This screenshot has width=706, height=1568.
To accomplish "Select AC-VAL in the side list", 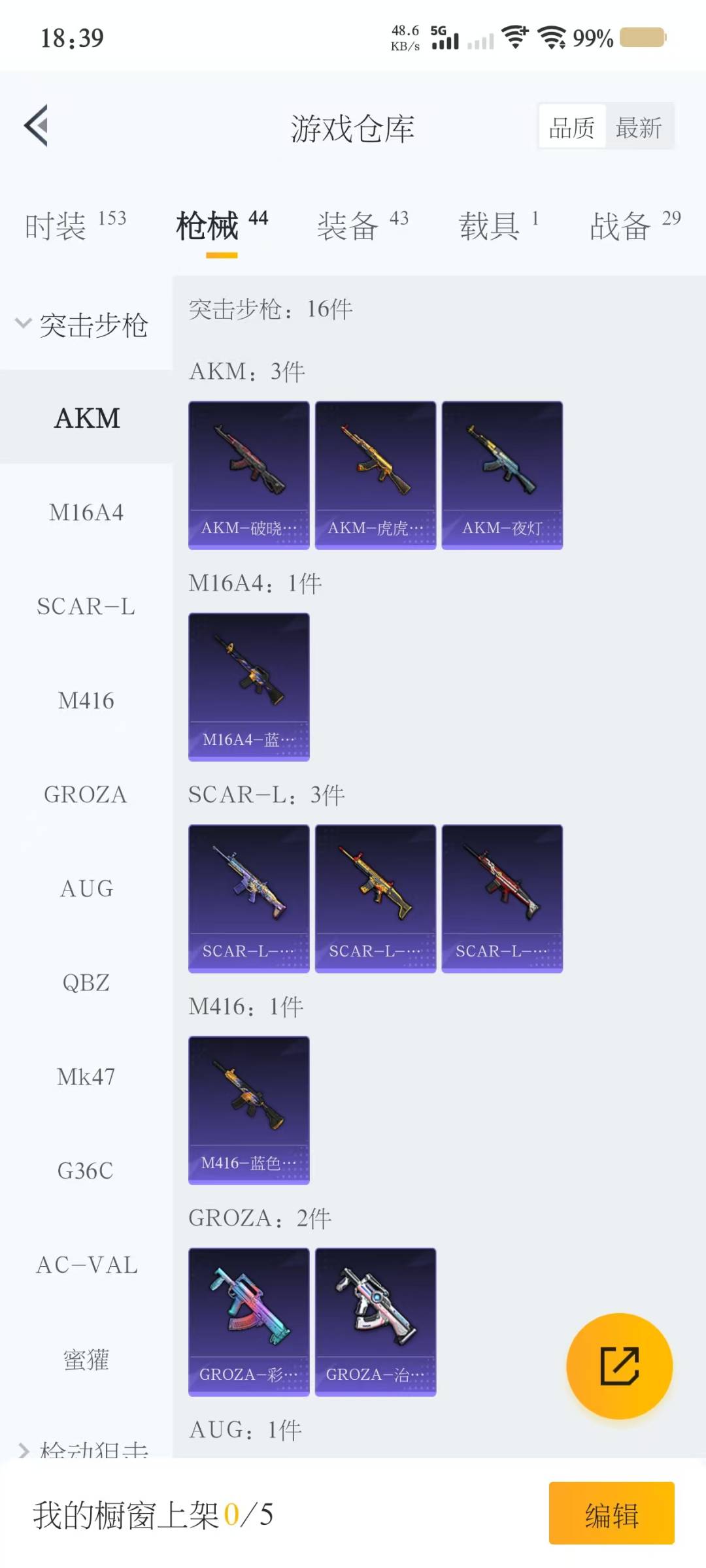I will (86, 1266).
